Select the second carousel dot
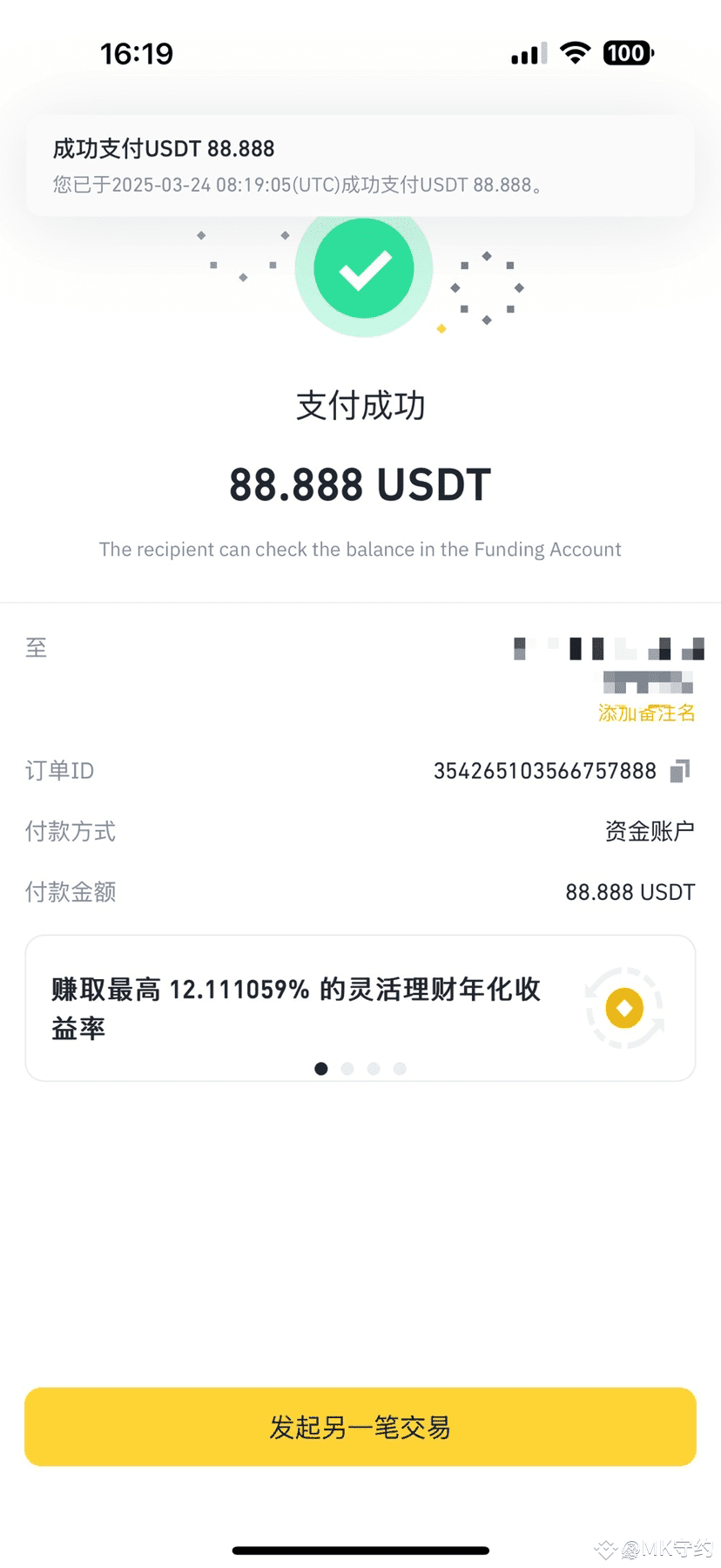The image size is (721, 1568). pyautogui.click(x=347, y=1069)
